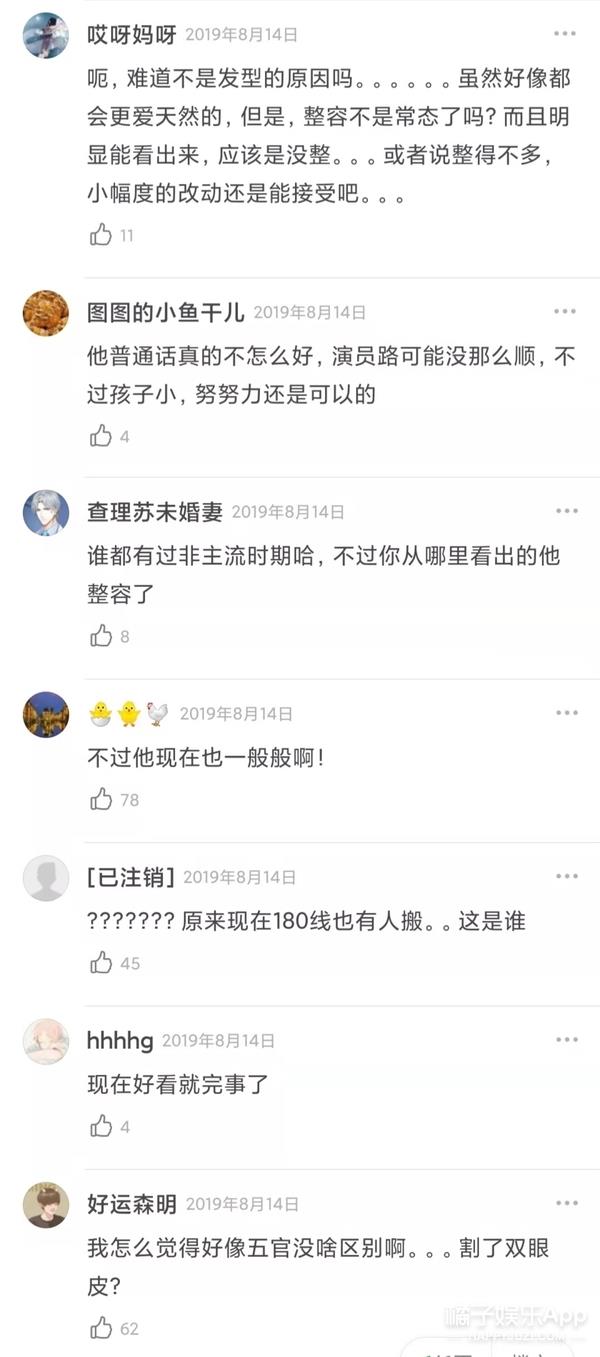Image resolution: width=600 pixels, height=1357 pixels.
Task: Like the comment by 好运森明
Action: [x=101, y=1328]
